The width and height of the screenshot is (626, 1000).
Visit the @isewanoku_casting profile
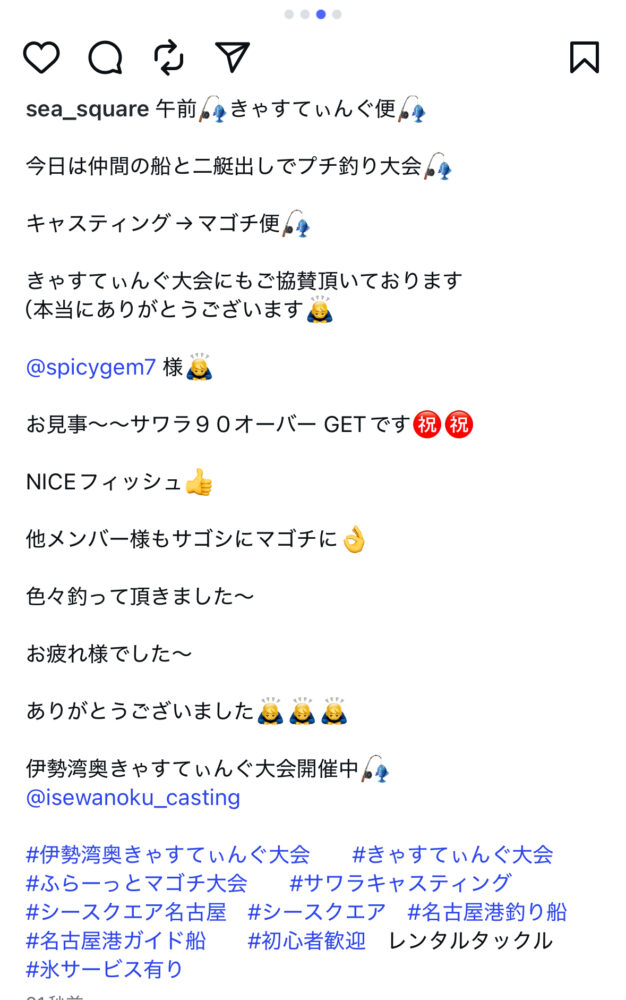pos(133,798)
